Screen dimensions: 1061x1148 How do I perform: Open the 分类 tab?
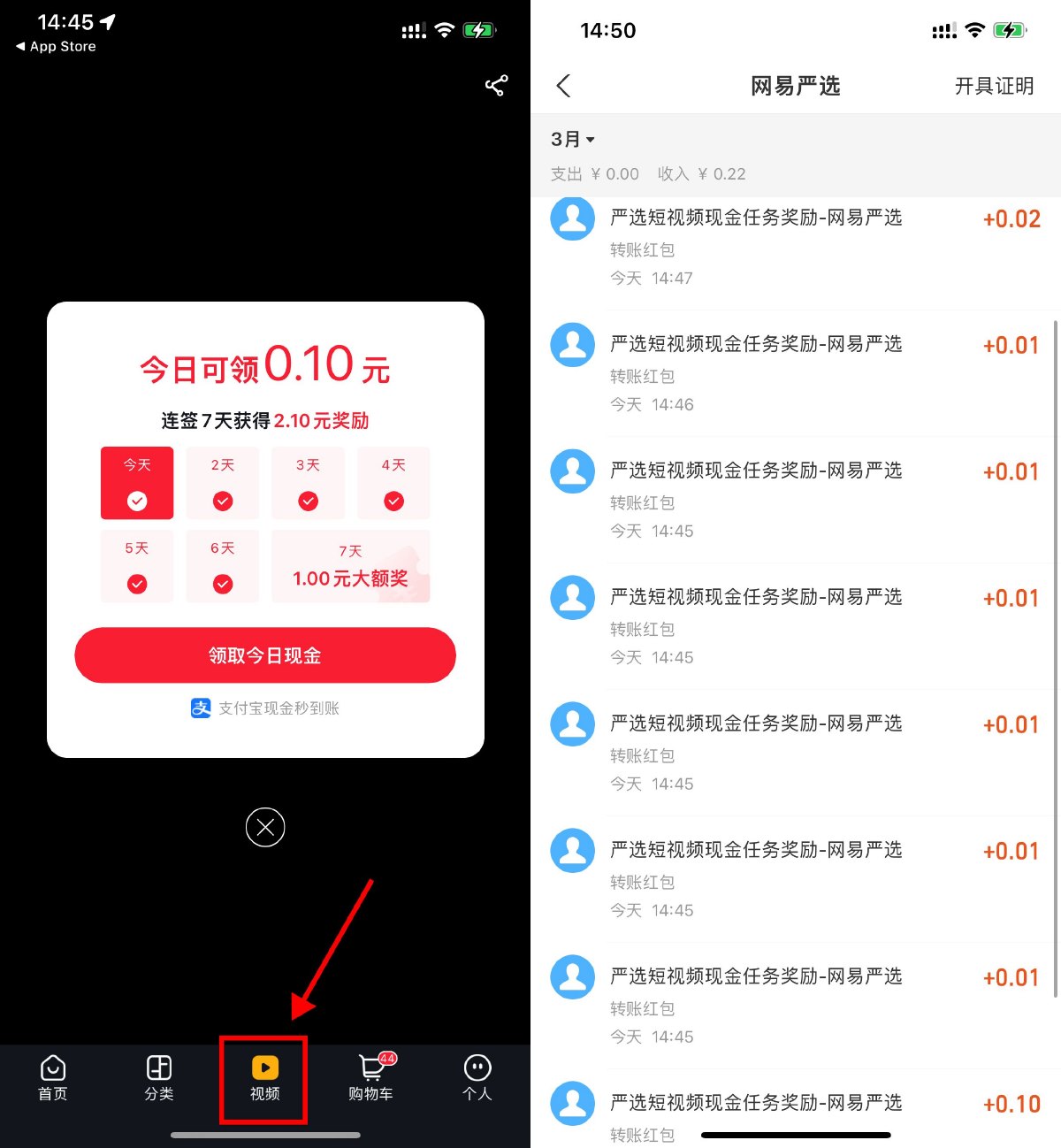(x=159, y=1078)
